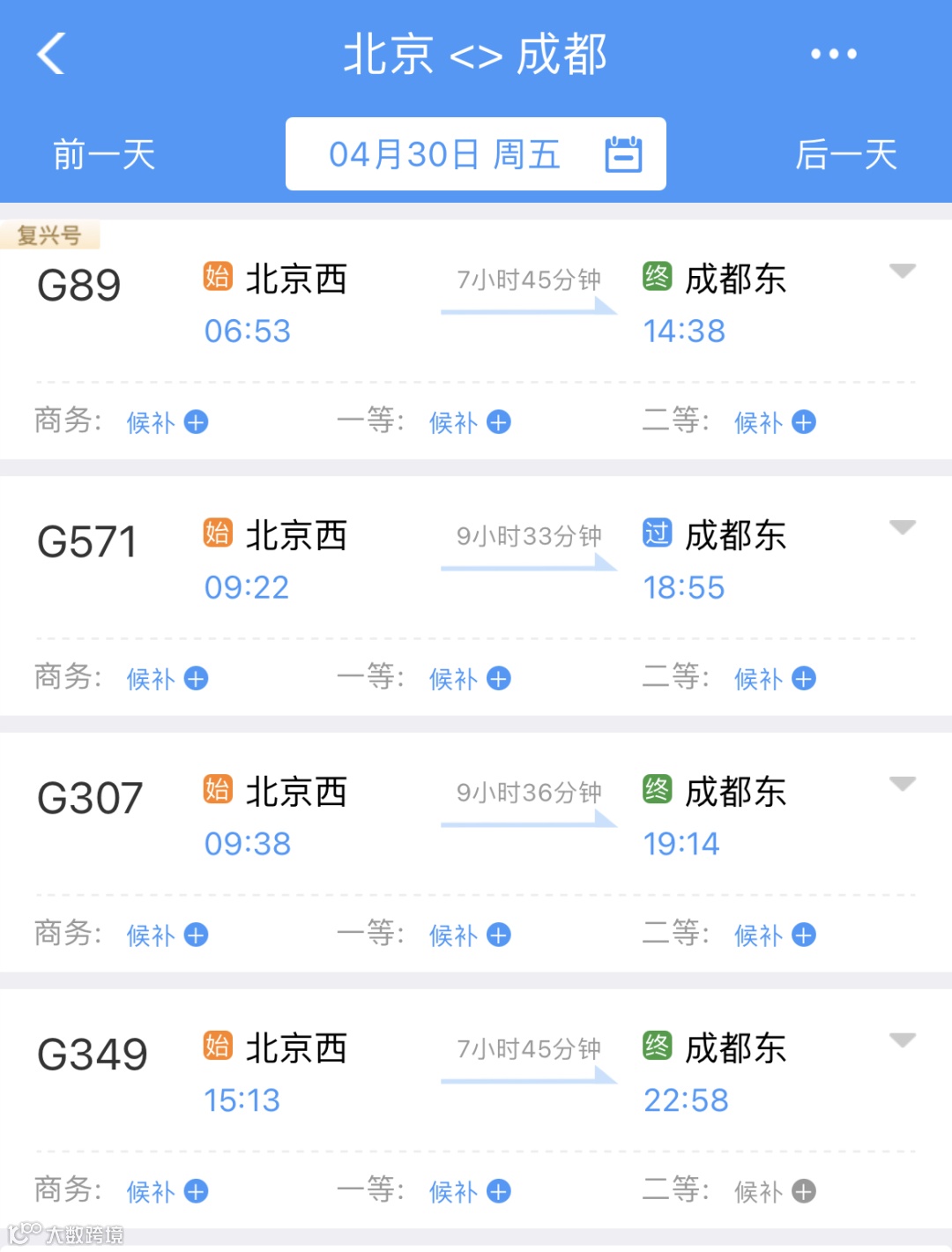This screenshot has height=1252, width=952.
Task: Add 商务 waitlist for train G349
Action: point(196,1191)
